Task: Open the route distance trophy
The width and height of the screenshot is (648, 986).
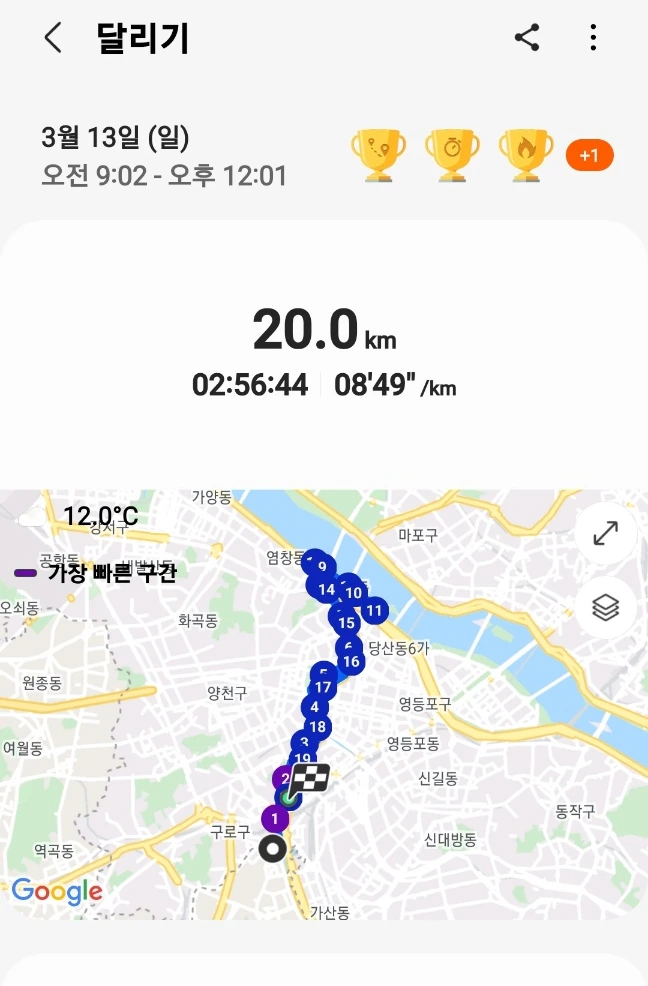Action: (x=378, y=155)
